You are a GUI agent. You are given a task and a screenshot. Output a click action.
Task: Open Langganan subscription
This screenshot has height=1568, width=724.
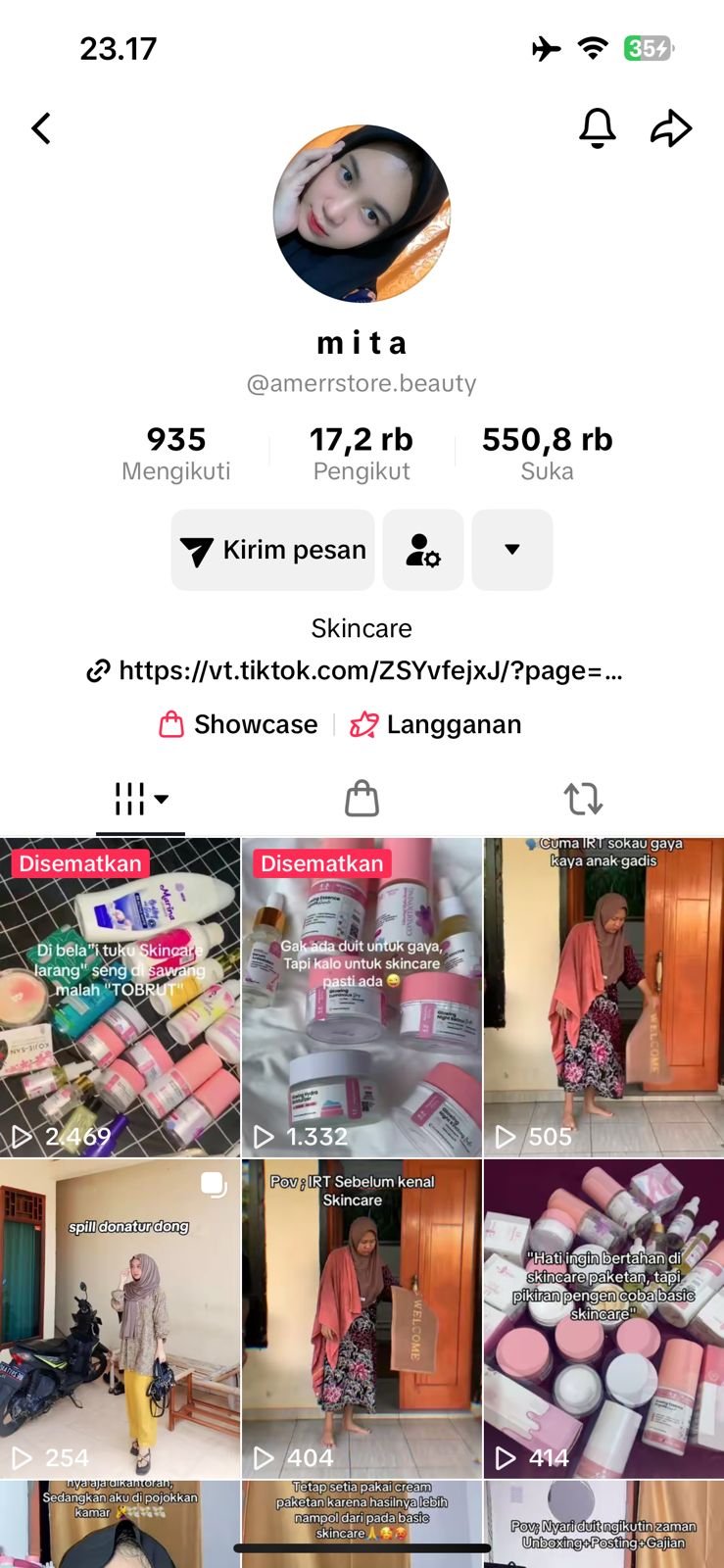point(436,724)
